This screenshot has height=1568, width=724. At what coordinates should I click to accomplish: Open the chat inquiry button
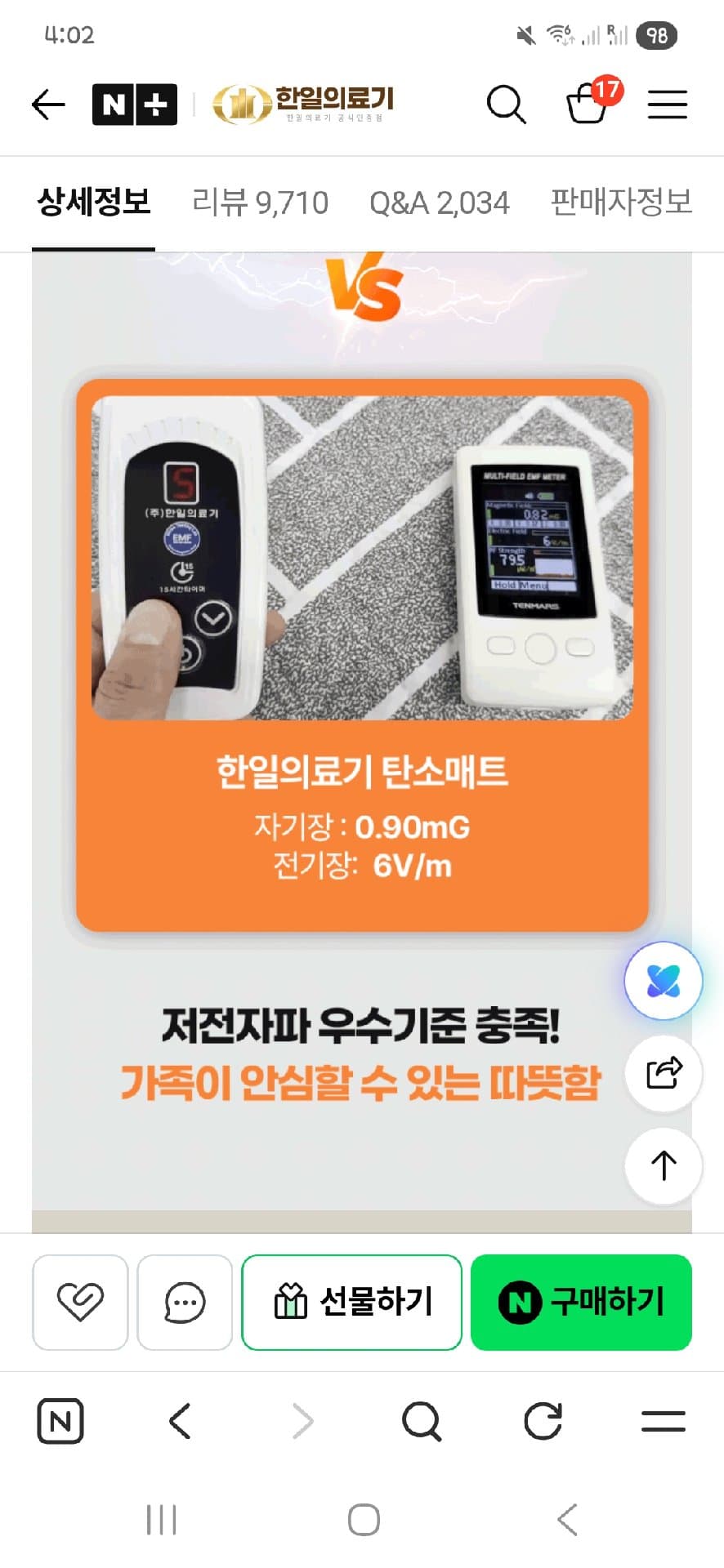pyautogui.click(x=185, y=1302)
